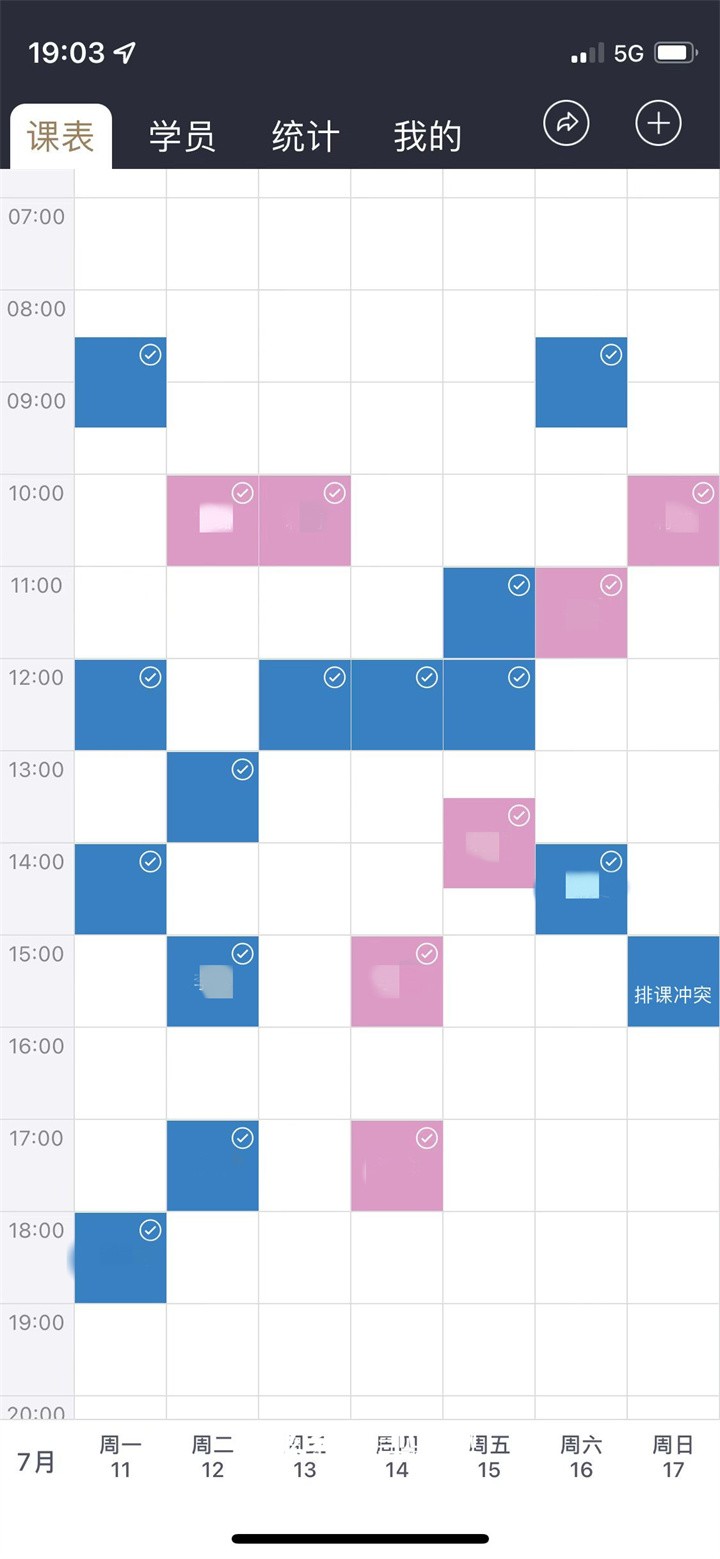View Monday's 14:00 blue class
720x1559 pixels.
pos(120,889)
